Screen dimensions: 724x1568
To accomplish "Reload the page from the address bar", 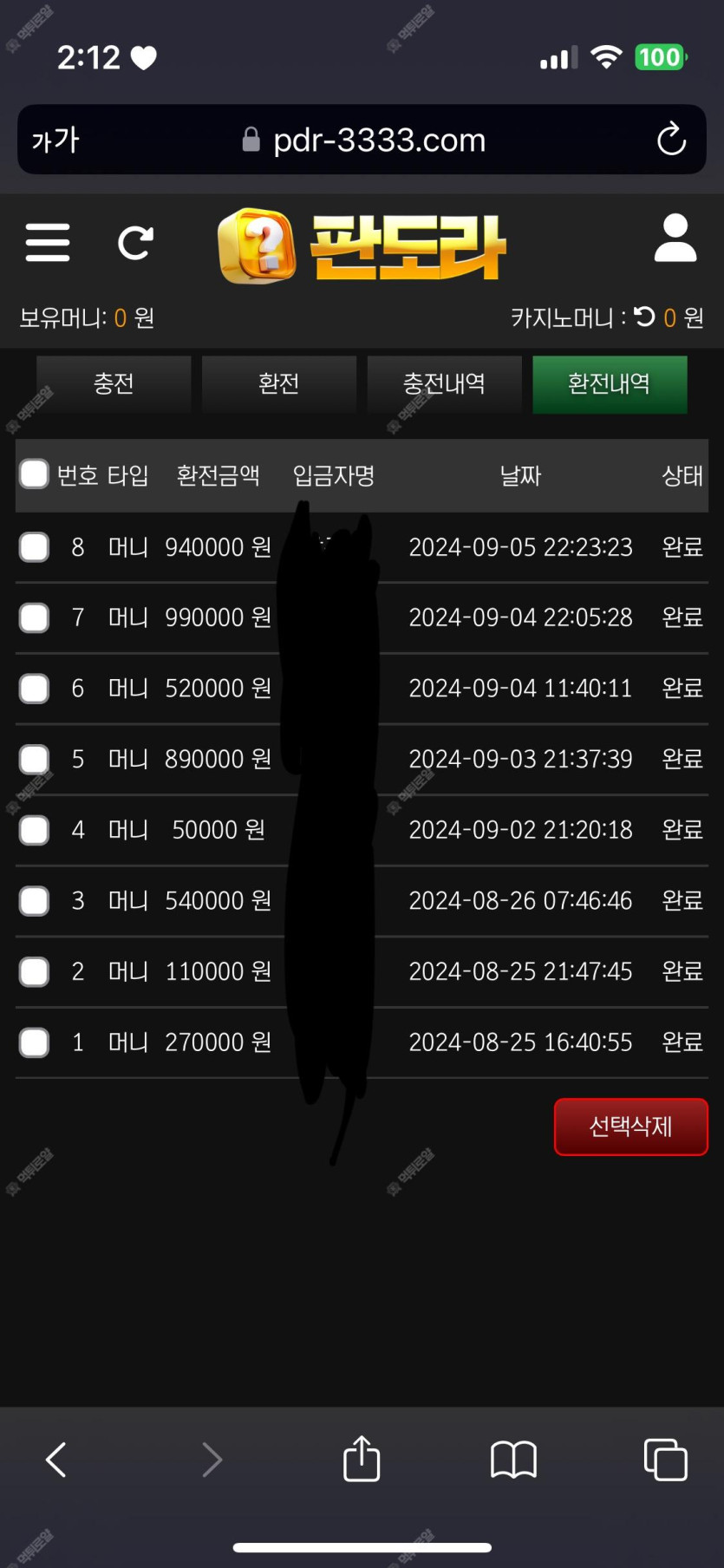I will 671,140.
